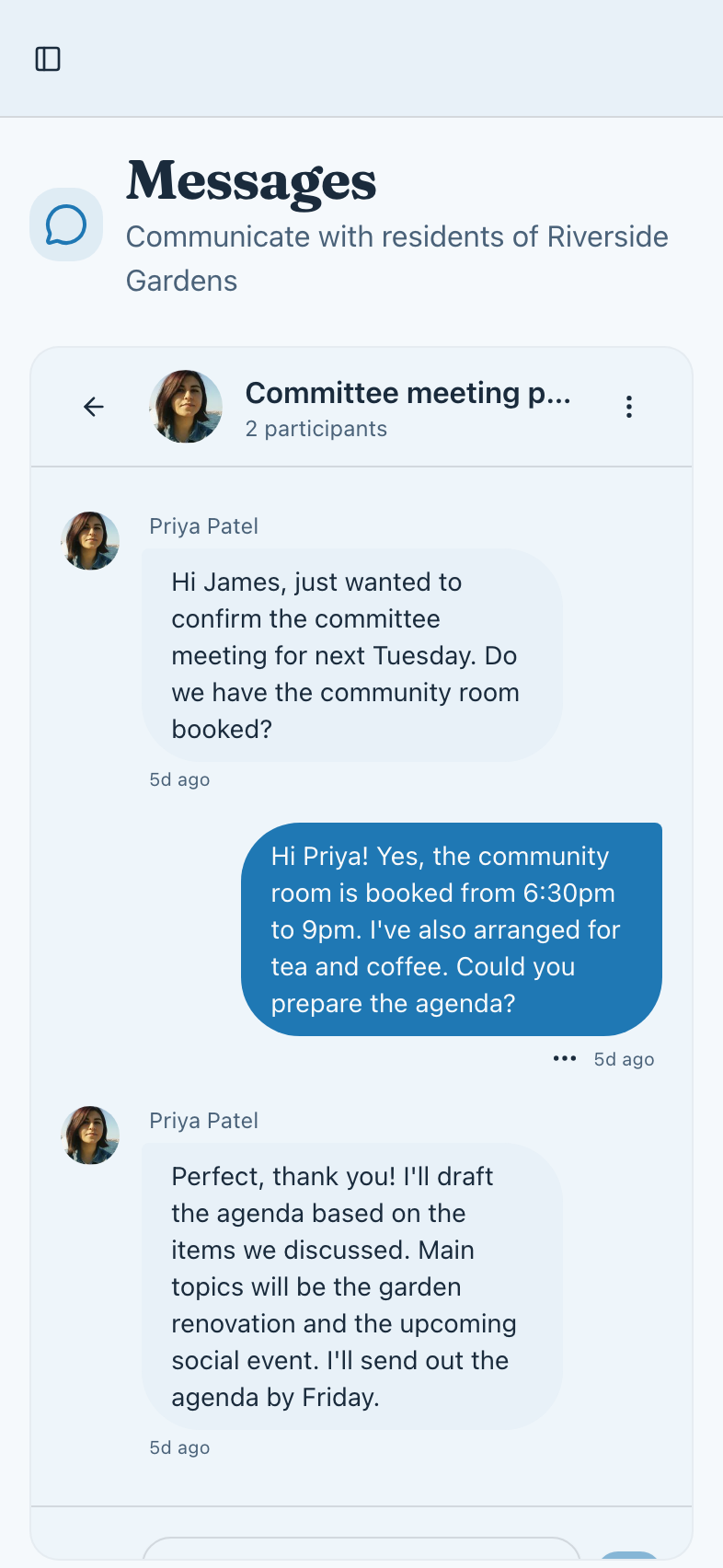Click the read-receipt dots under your reply
Screen dimensions: 723x1568
563,1058
